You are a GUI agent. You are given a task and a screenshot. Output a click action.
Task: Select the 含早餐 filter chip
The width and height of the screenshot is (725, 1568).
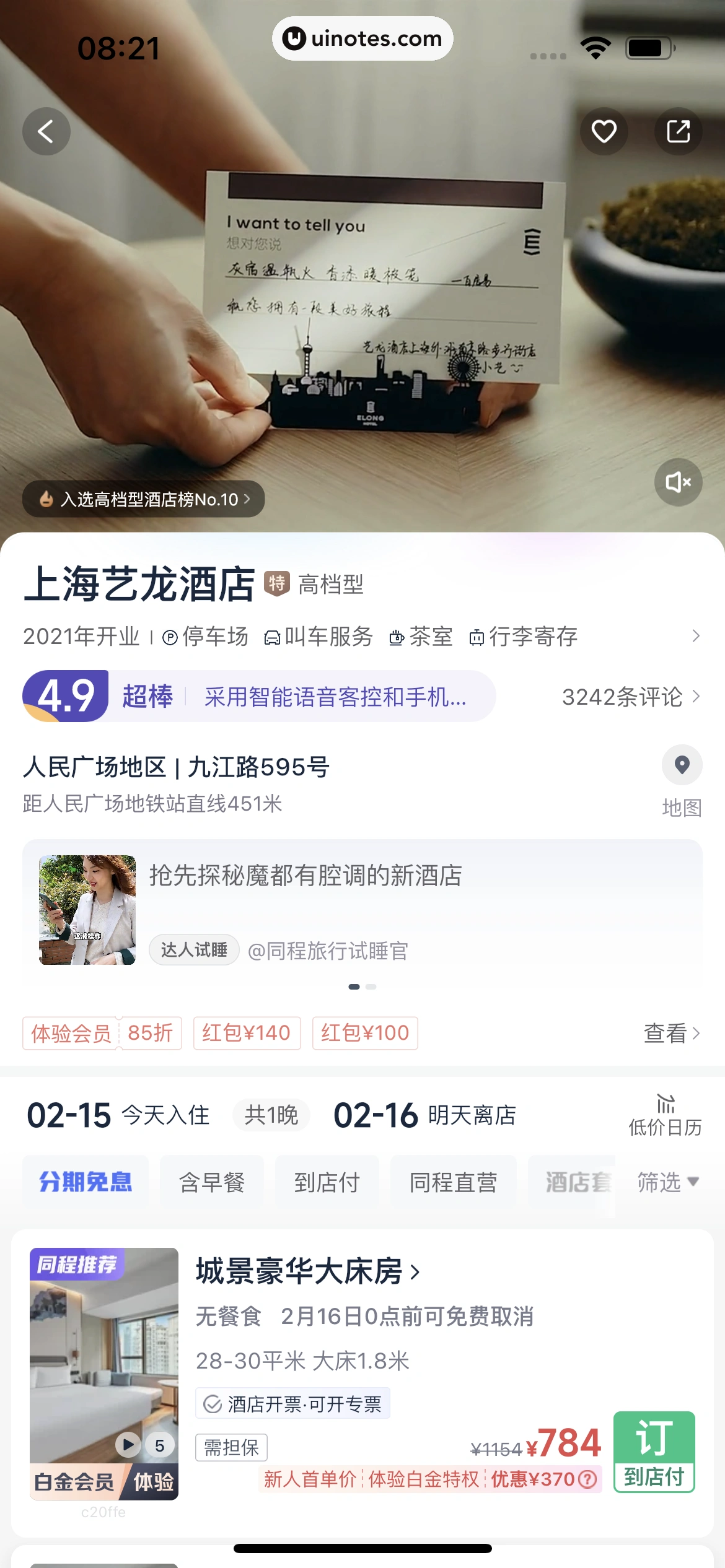point(212,1182)
